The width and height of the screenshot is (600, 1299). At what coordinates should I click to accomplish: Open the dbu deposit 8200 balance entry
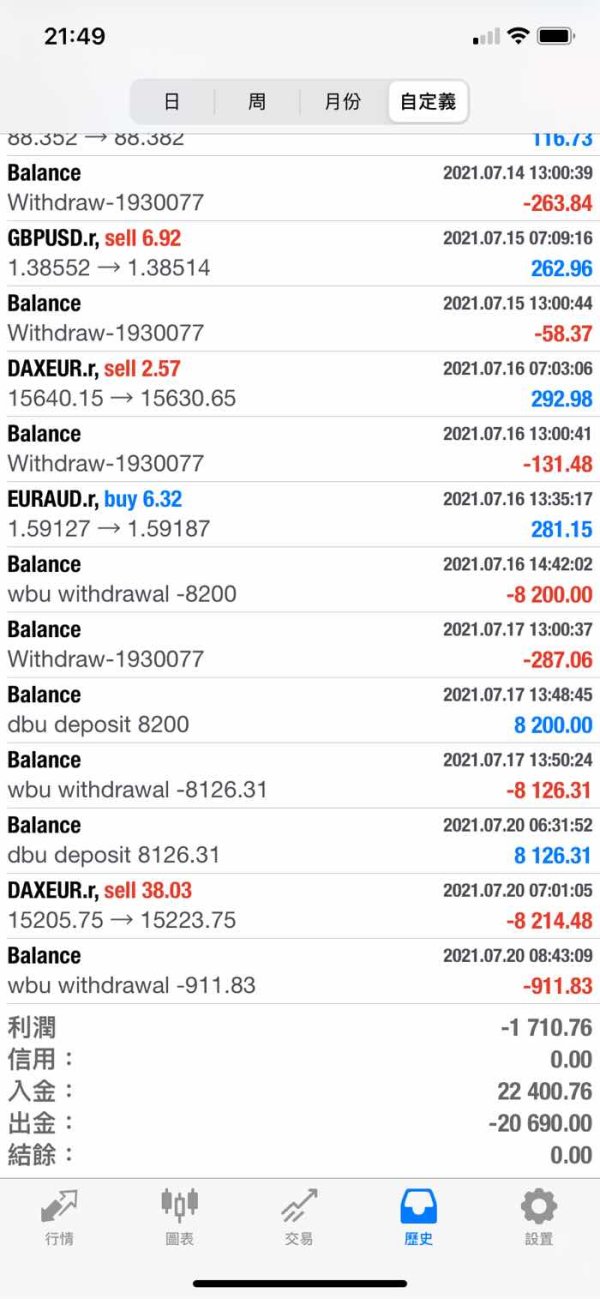(x=300, y=710)
